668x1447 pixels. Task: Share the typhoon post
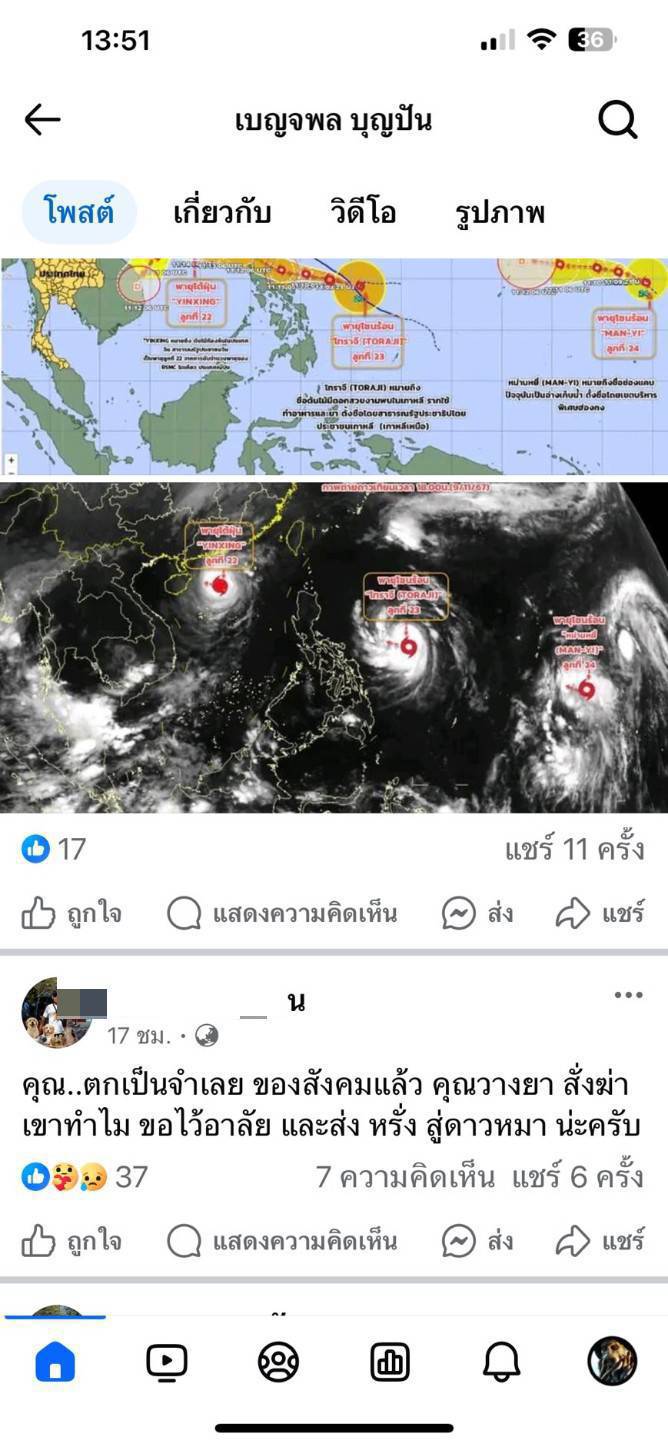point(600,913)
